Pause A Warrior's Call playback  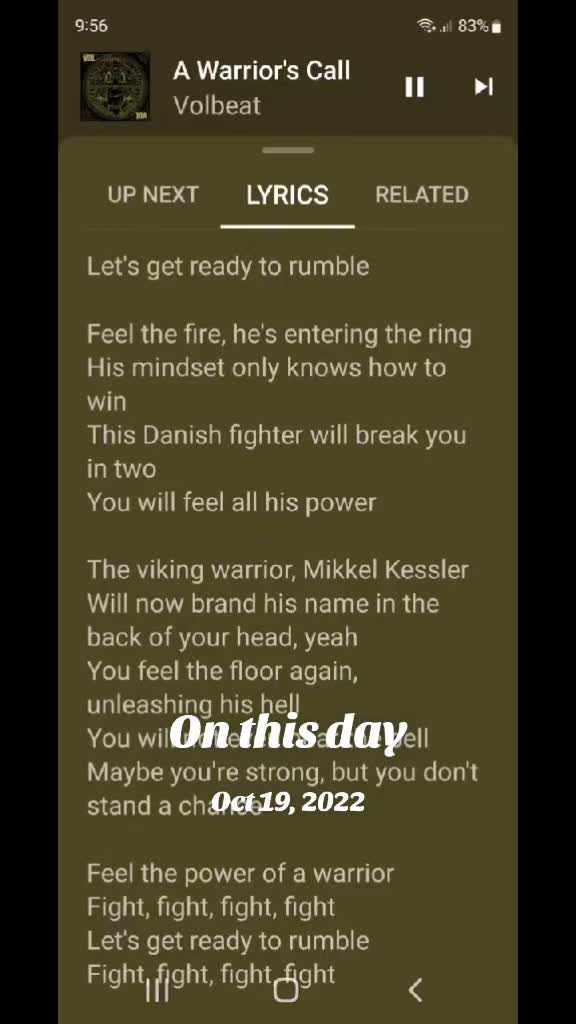(415, 87)
